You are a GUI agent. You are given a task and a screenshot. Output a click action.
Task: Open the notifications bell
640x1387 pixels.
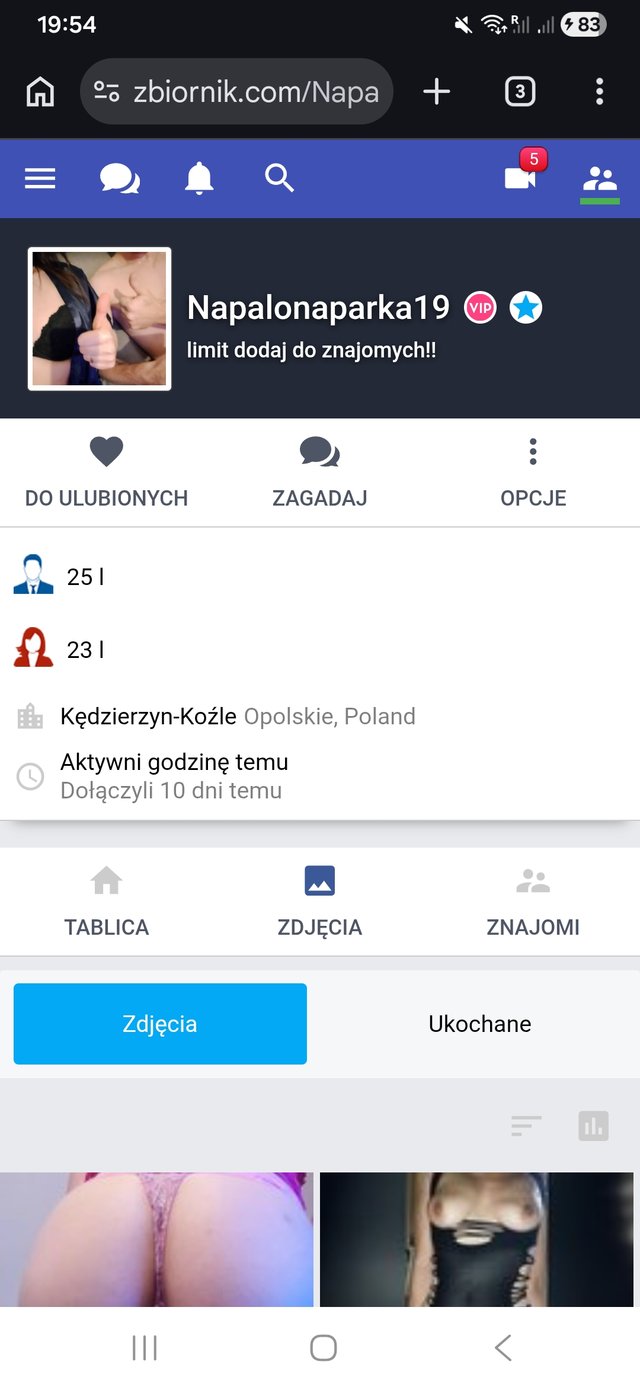(199, 179)
